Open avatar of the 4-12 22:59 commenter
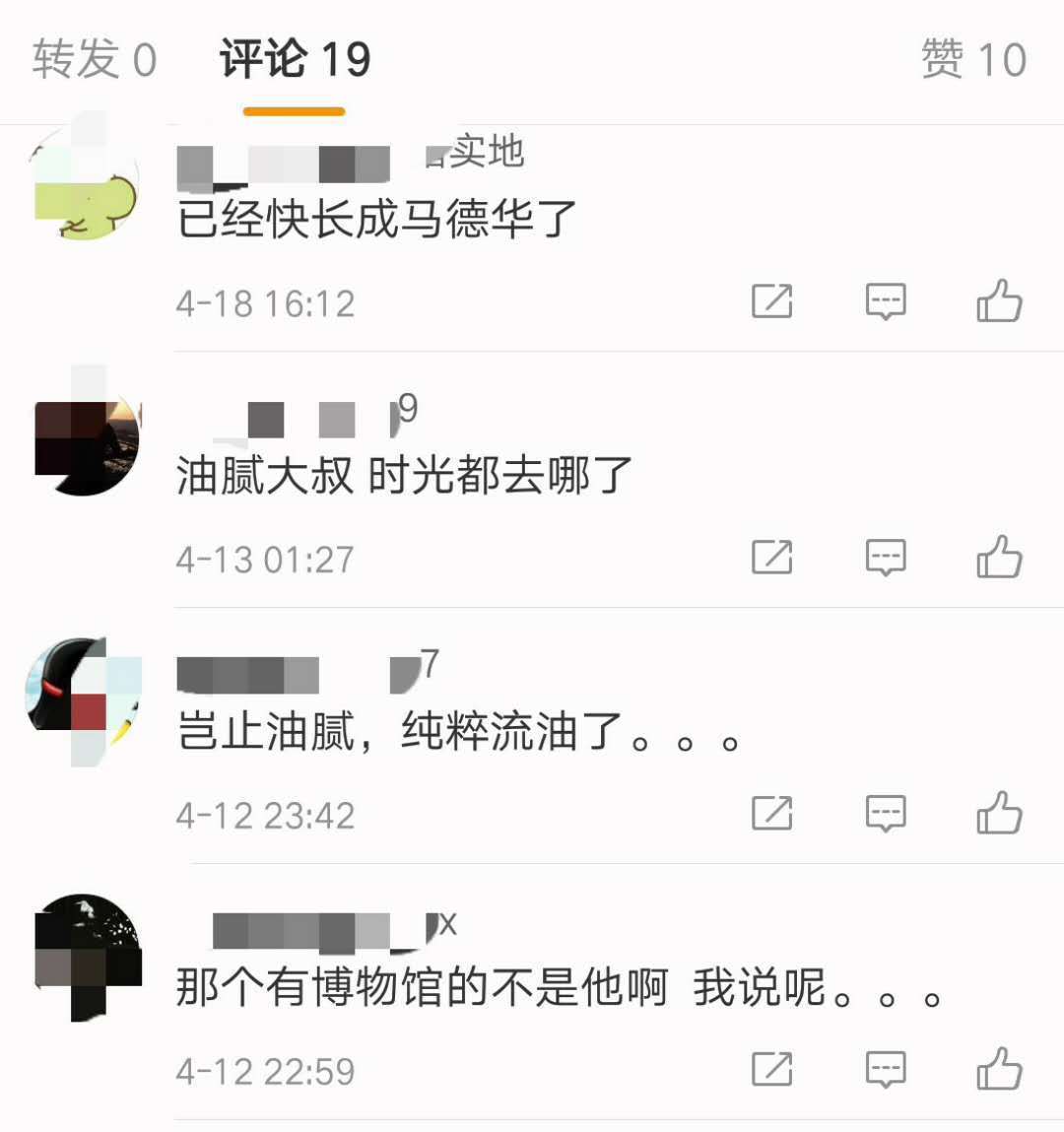The image size is (1064, 1132). point(87,953)
